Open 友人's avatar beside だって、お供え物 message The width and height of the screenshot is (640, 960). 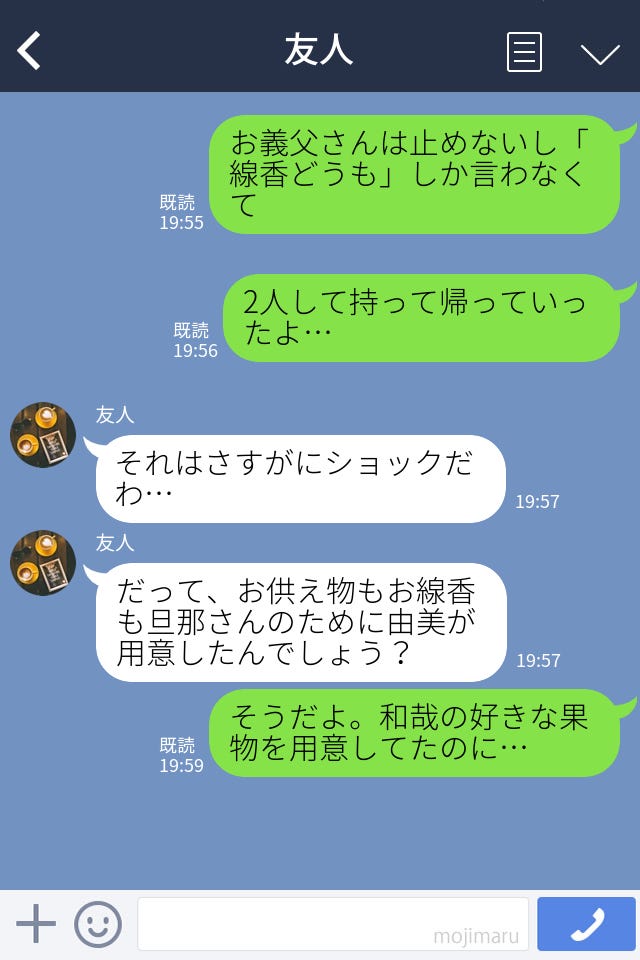pyautogui.click(x=43, y=563)
